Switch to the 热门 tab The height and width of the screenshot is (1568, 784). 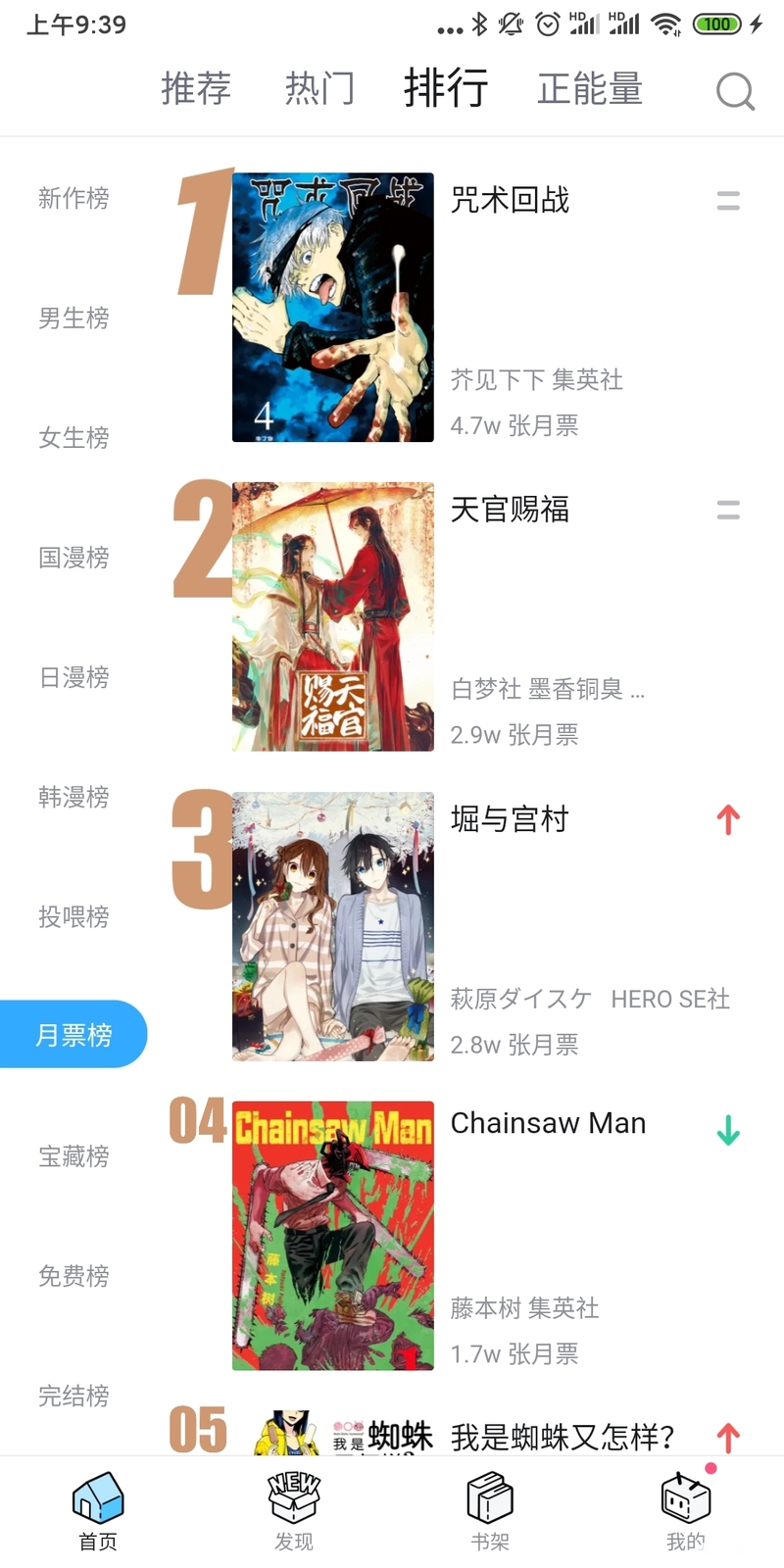click(318, 88)
